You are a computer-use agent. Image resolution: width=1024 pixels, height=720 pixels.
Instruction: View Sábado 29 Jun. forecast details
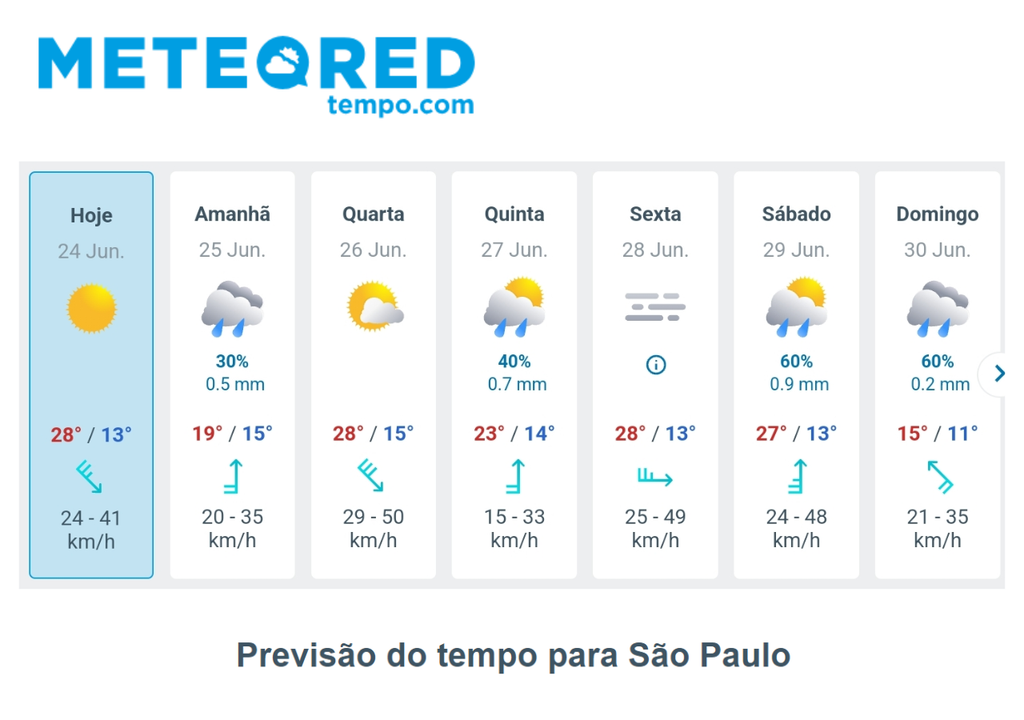[x=796, y=375]
